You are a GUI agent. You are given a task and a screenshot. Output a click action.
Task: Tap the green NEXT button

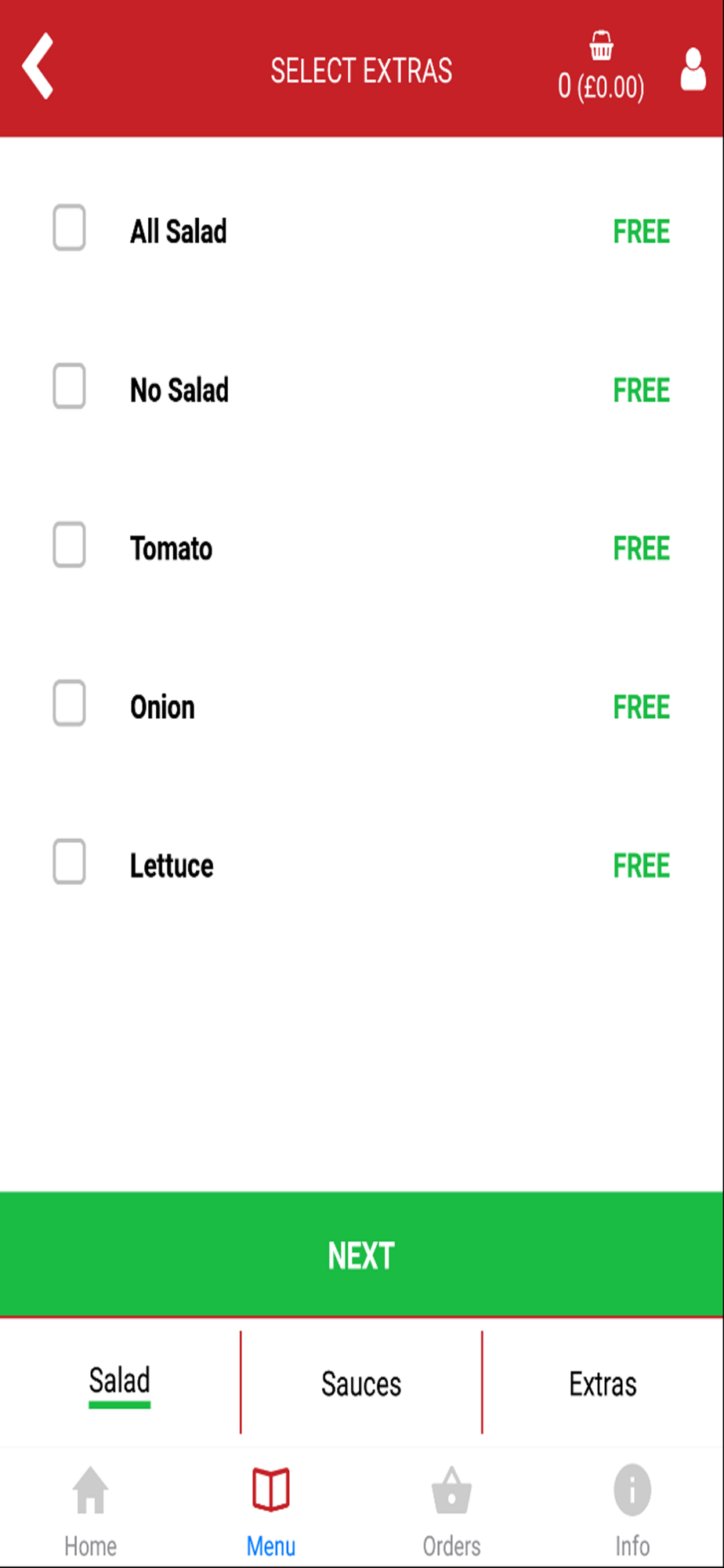point(361,1255)
